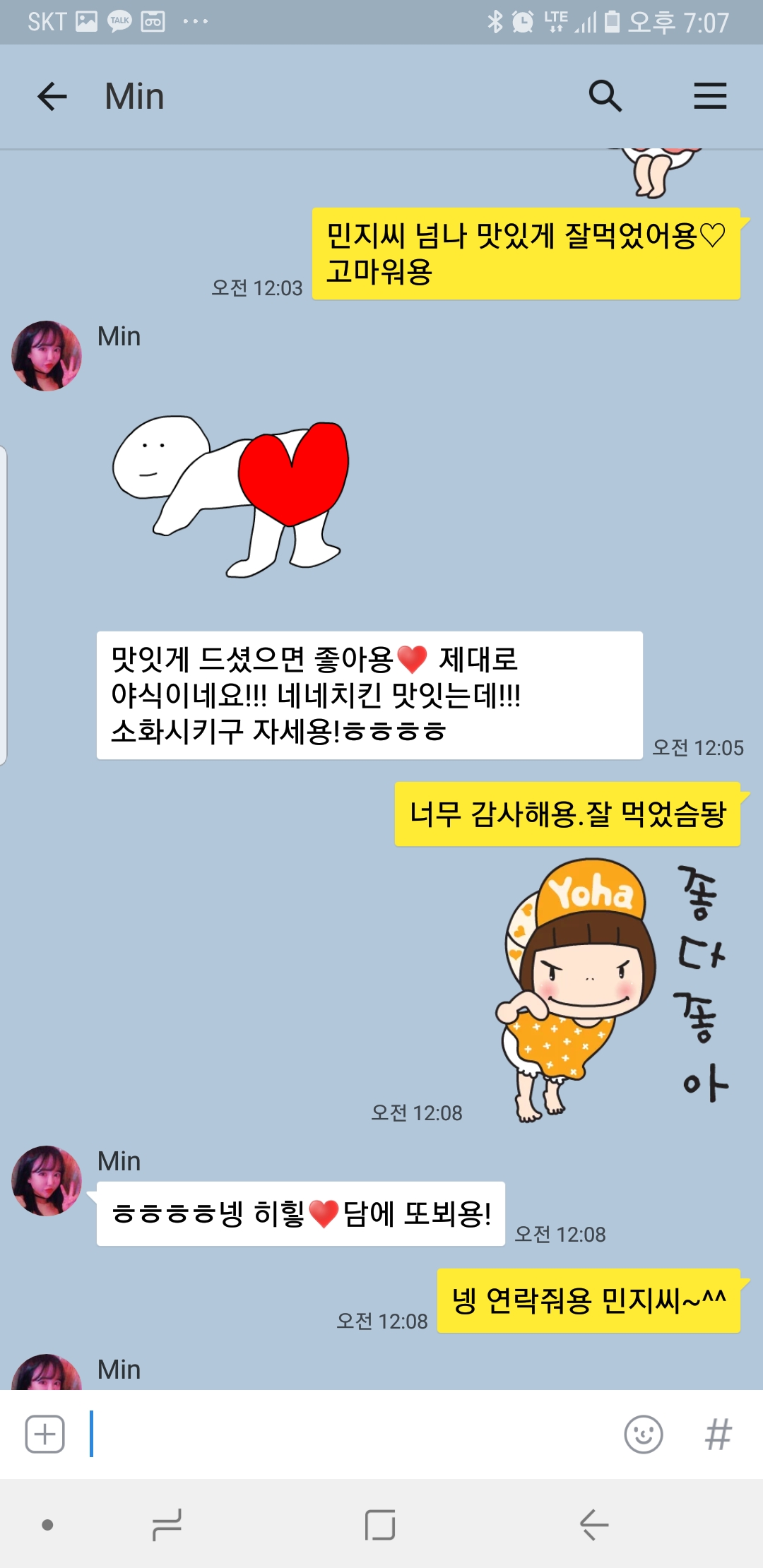Viewport: 763px width, 1568px height.
Task: Open the emoticon picker
Action: point(643,1435)
